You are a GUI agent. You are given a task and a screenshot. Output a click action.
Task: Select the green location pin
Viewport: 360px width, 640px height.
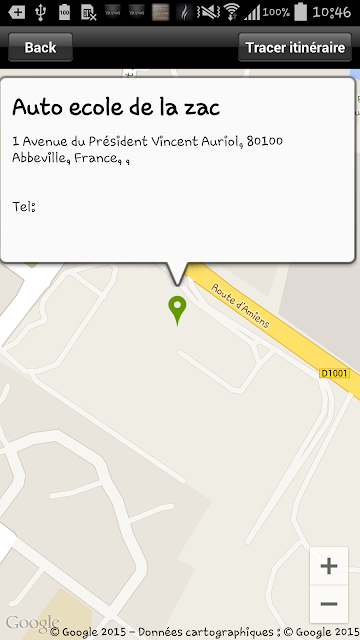click(177, 310)
